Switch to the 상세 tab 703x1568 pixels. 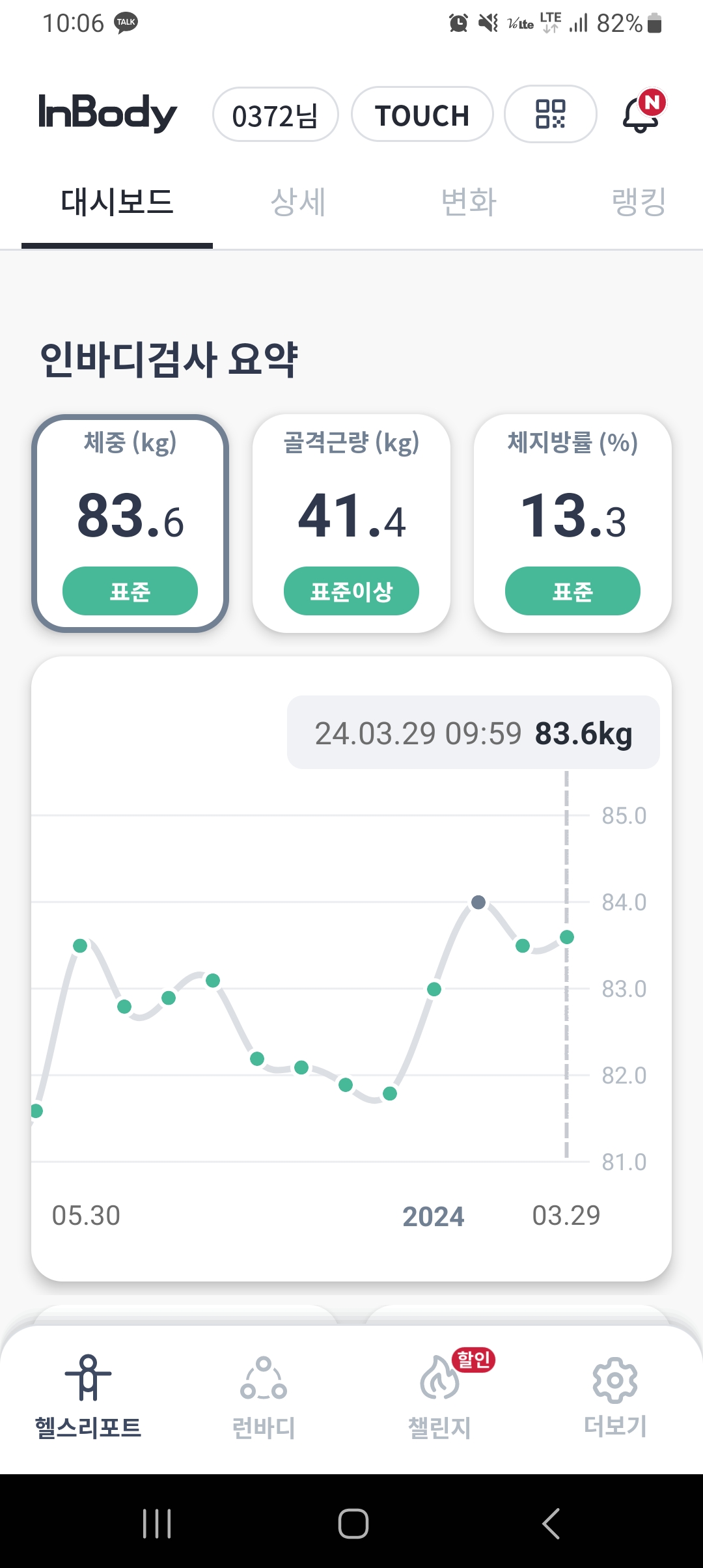tap(298, 202)
